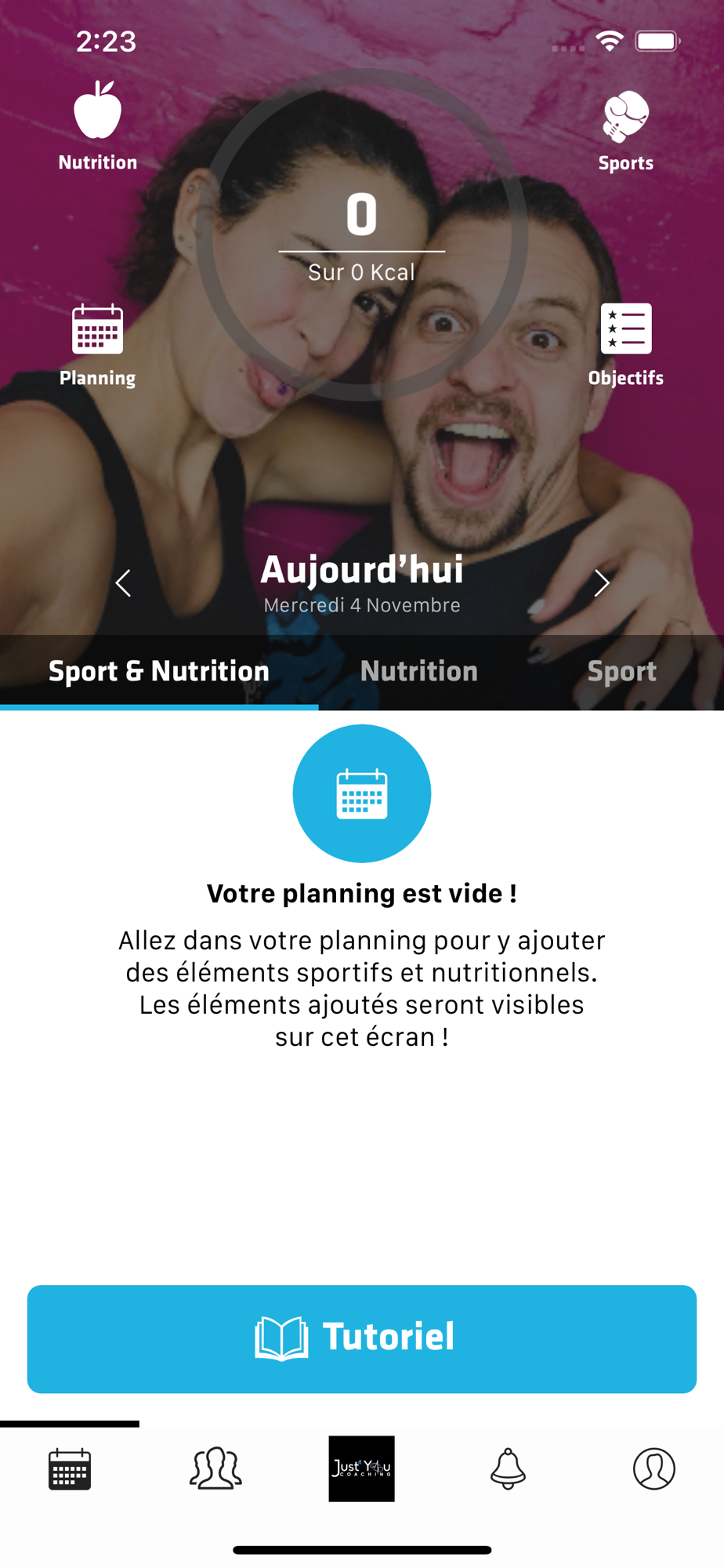This screenshot has width=724, height=1568.
Task: Open the community people tab
Action: click(215, 1468)
